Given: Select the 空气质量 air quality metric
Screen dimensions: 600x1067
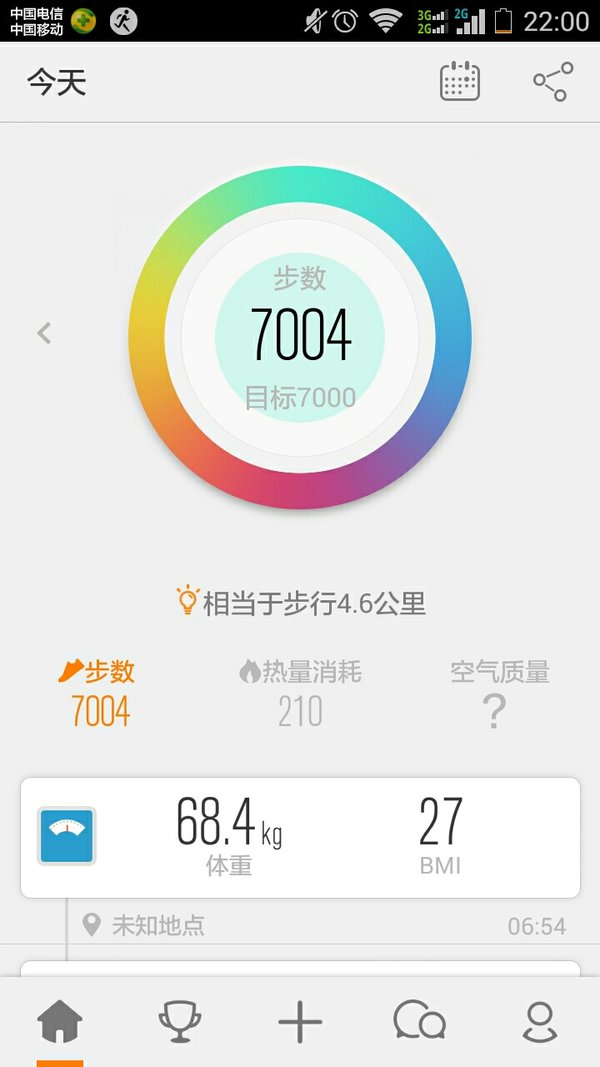Looking at the screenshot, I should pyautogui.click(x=499, y=693).
